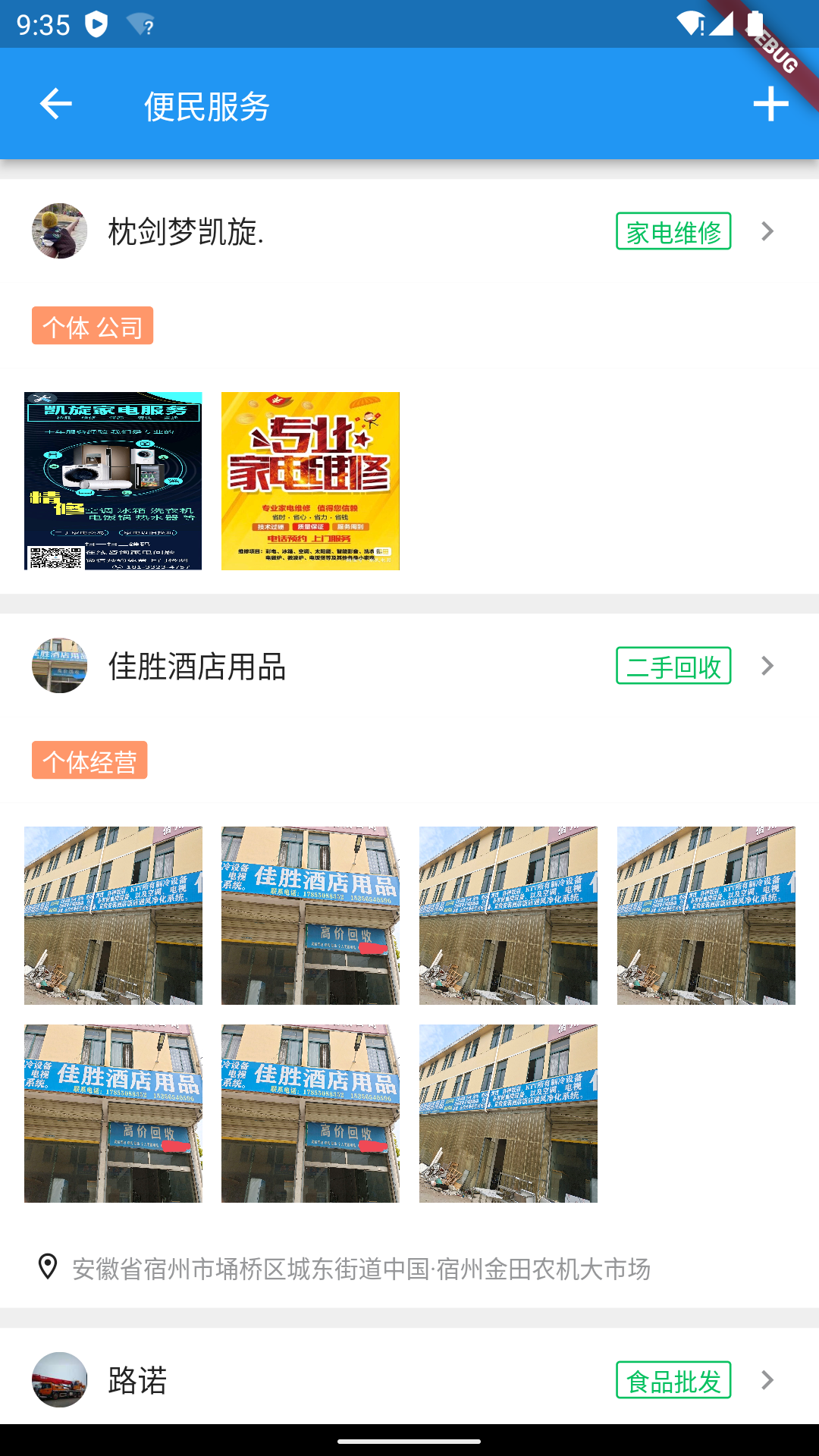The width and height of the screenshot is (819, 1456).
Task: Open 佳胜酒店用品 shop avatar
Action: click(x=59, y=667)
